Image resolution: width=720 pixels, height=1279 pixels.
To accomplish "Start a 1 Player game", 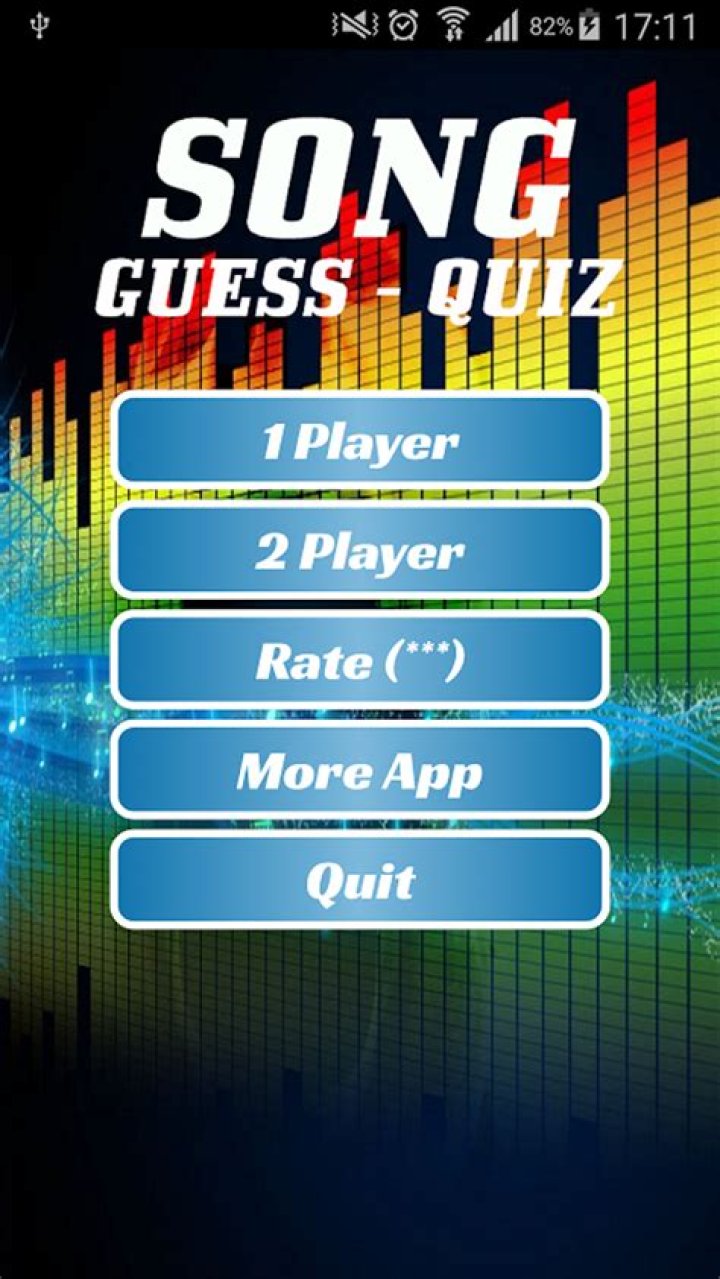I will click(x=360, y=441).
